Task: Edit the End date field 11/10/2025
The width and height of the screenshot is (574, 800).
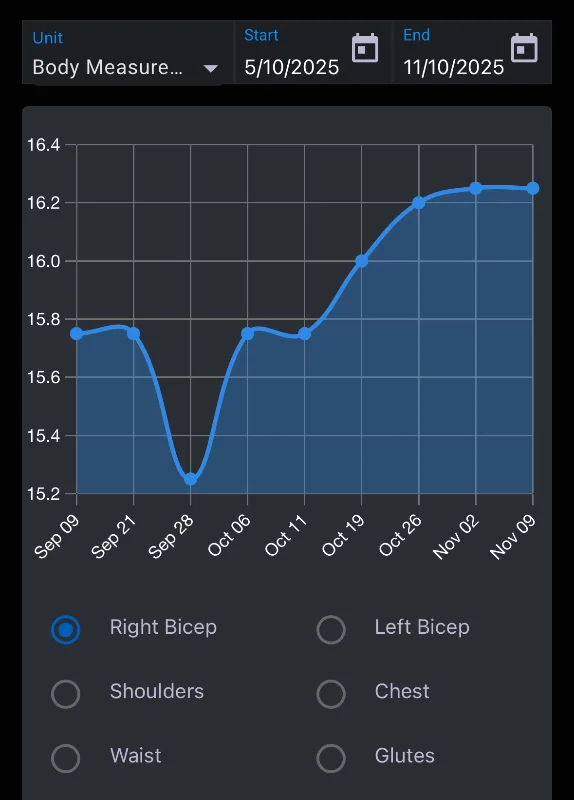Action: [x=454, y=67]
